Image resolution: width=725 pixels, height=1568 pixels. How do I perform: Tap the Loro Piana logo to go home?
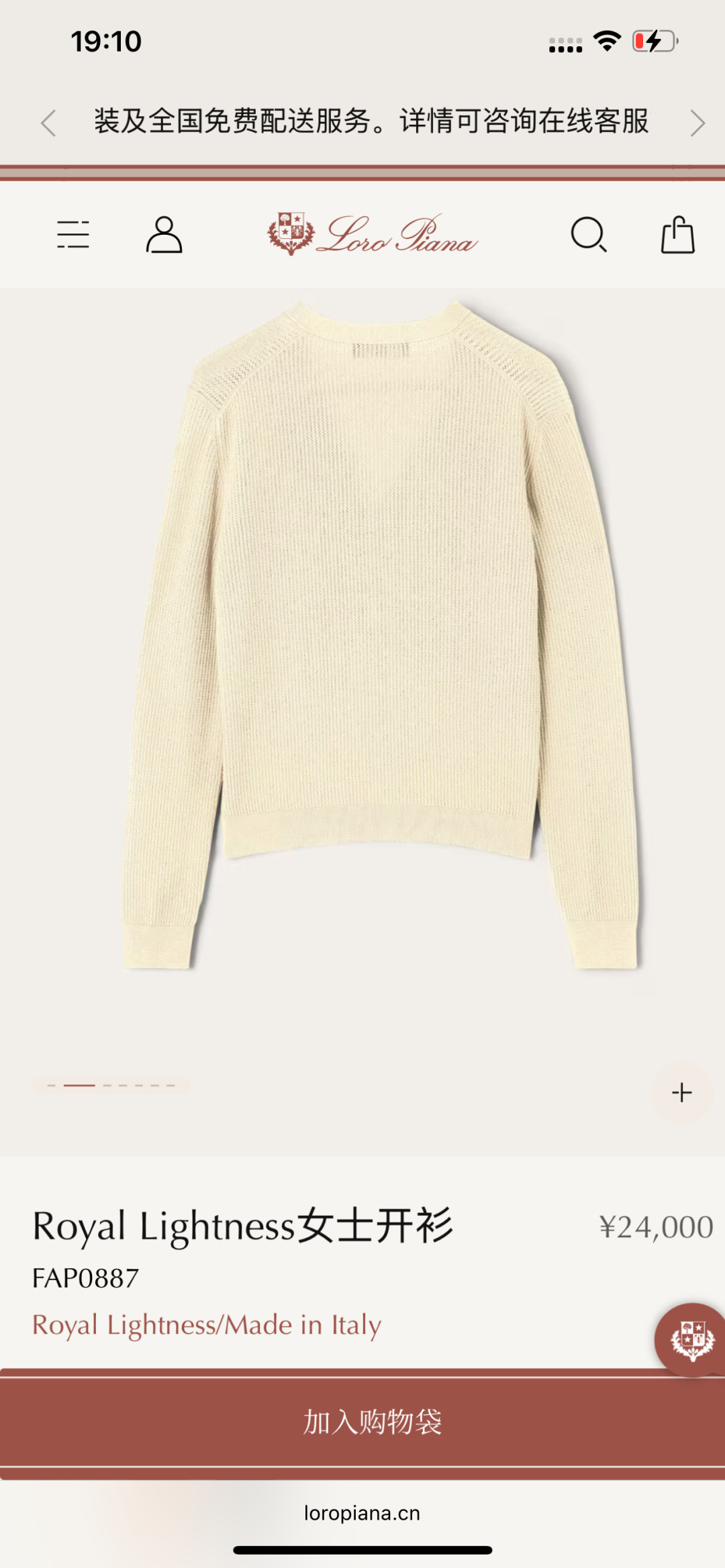point(373,235)
